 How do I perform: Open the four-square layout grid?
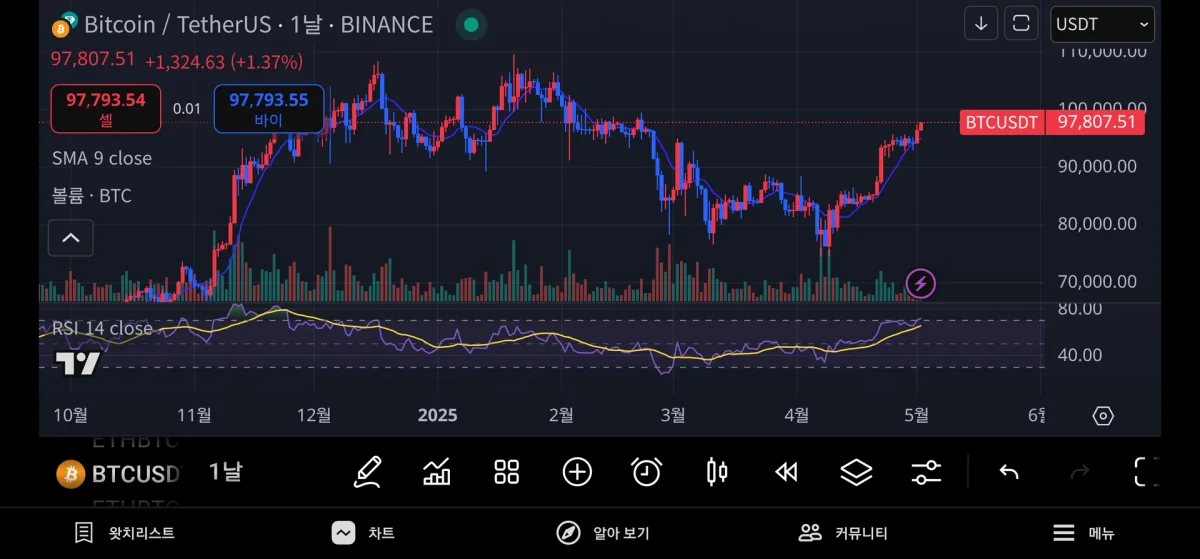coord(507,472)
